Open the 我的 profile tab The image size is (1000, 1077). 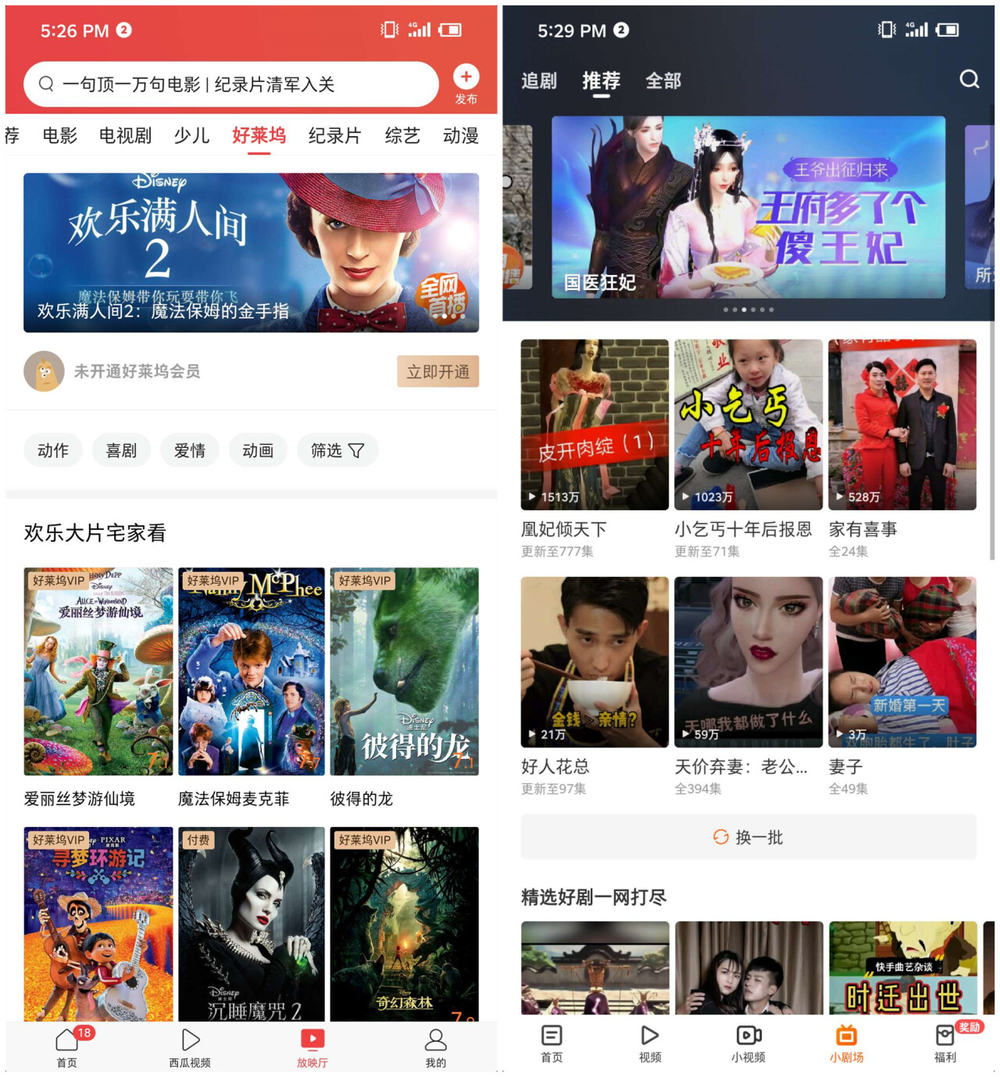(436, 1046)
